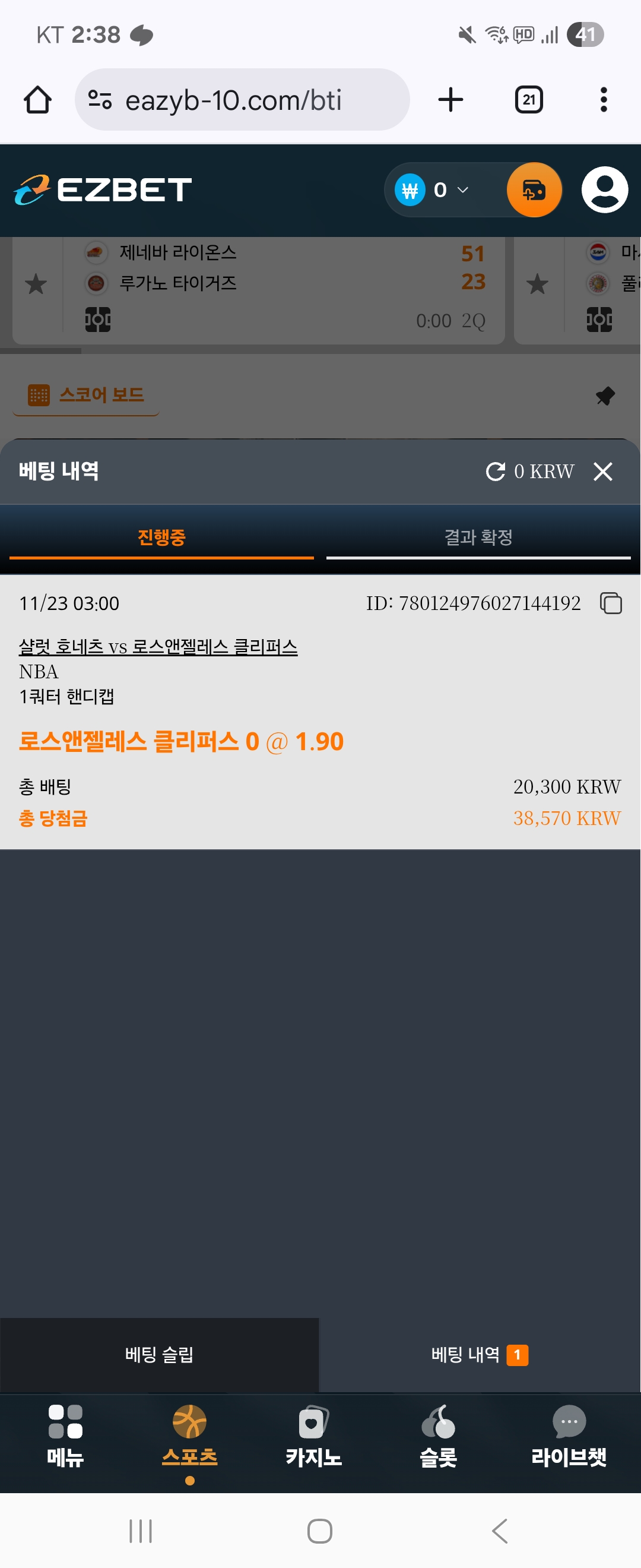Open browser tab switcher showing 21

tap(528, 100)
